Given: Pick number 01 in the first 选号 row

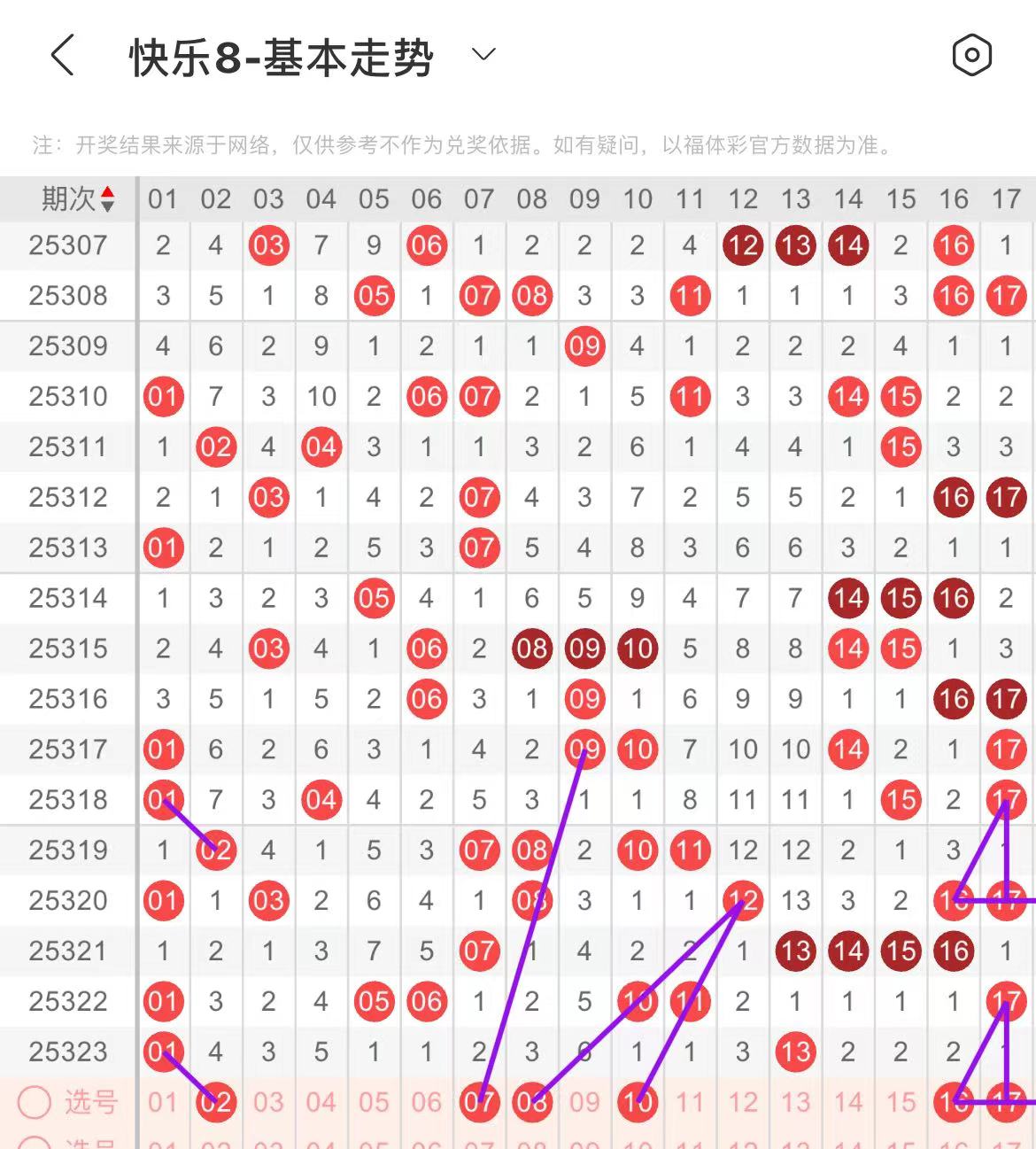Looking at the screenshot, I should tap(163, 1103).
